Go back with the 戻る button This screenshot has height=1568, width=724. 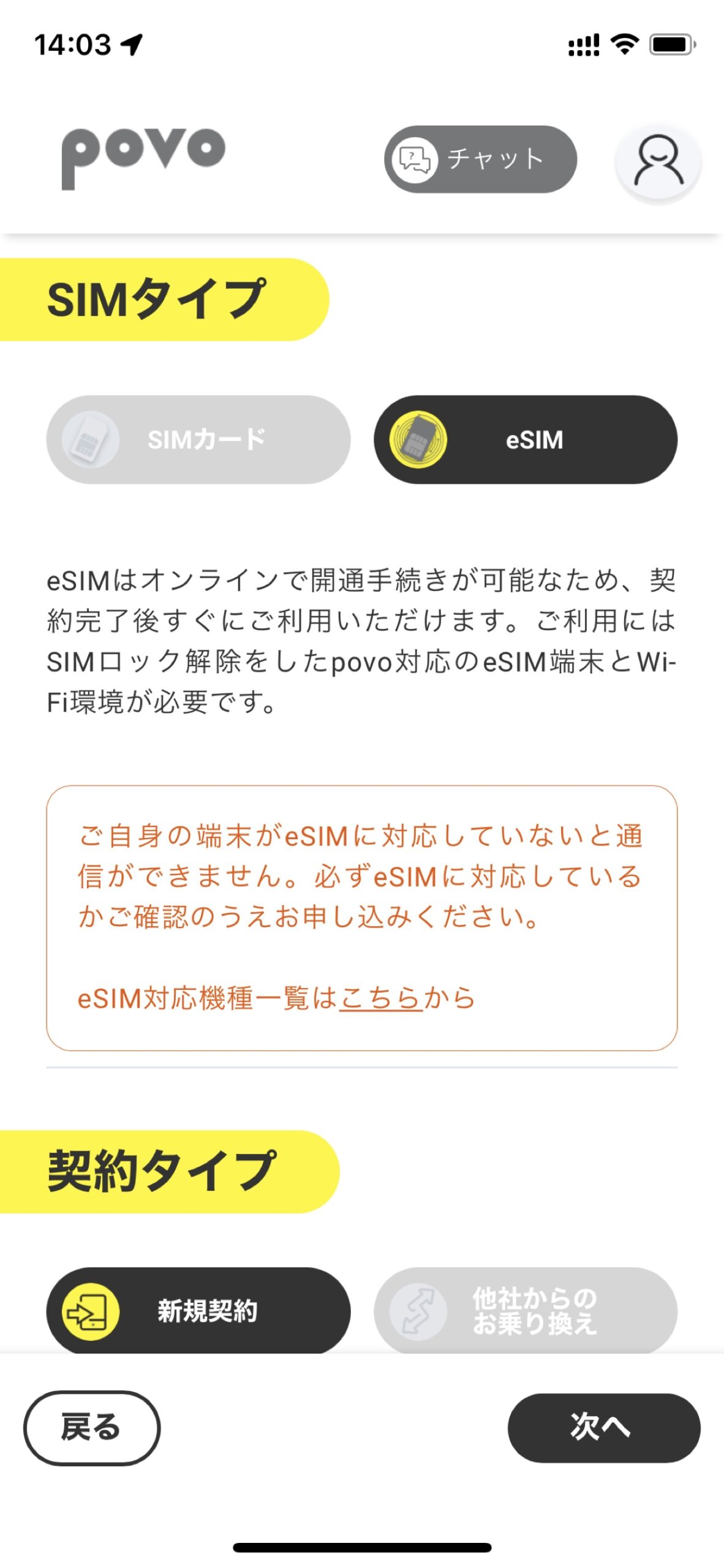click(92, 1427)
